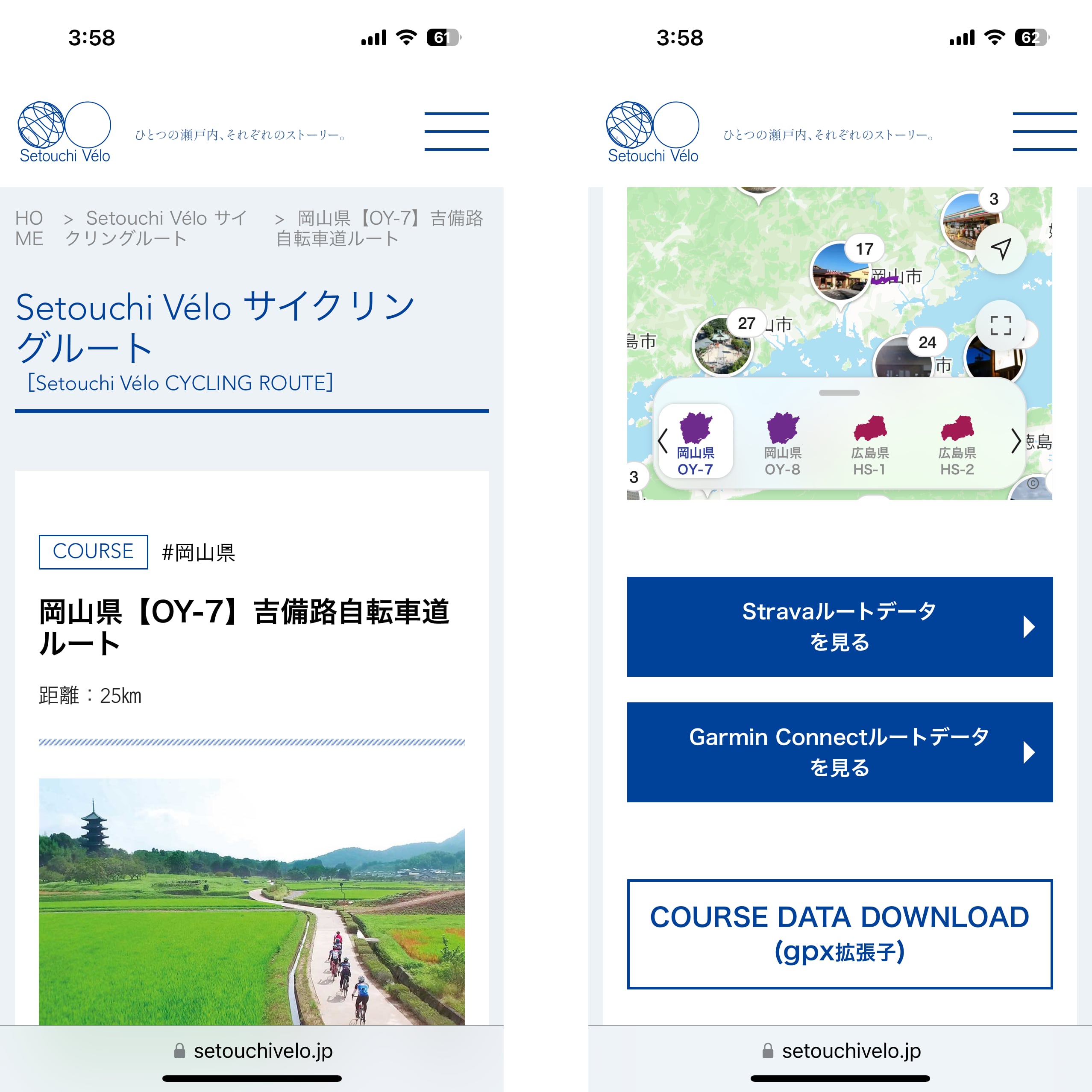Expand the map to fullscreen

[1001, 326]
